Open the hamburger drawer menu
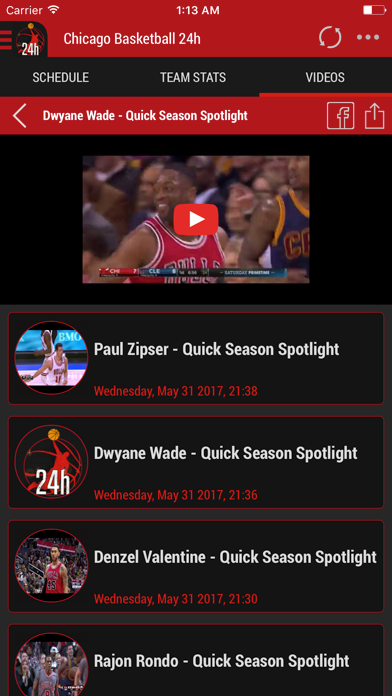The image size is (392, 696). click(x=6, y=39)
